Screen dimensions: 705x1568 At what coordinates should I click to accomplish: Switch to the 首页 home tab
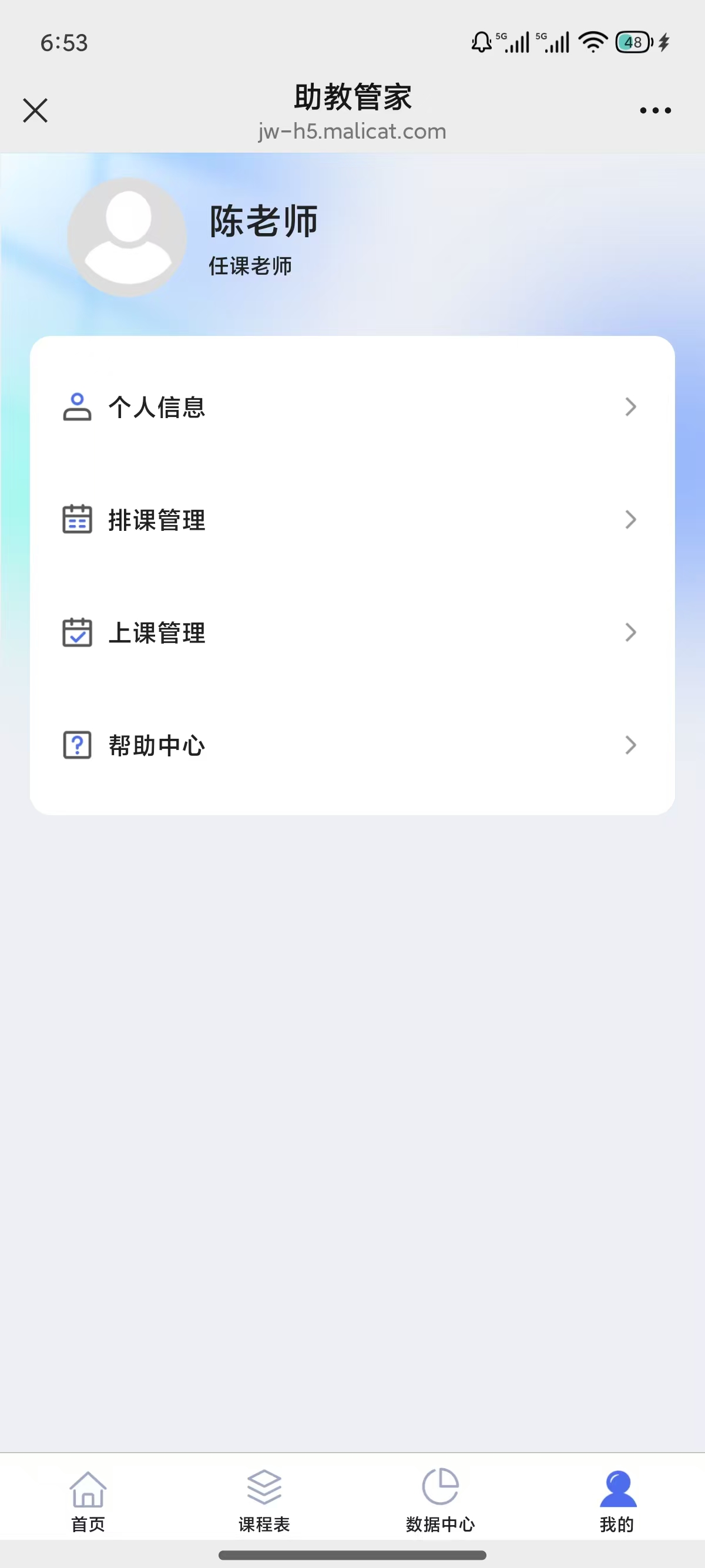point(88,1500)
